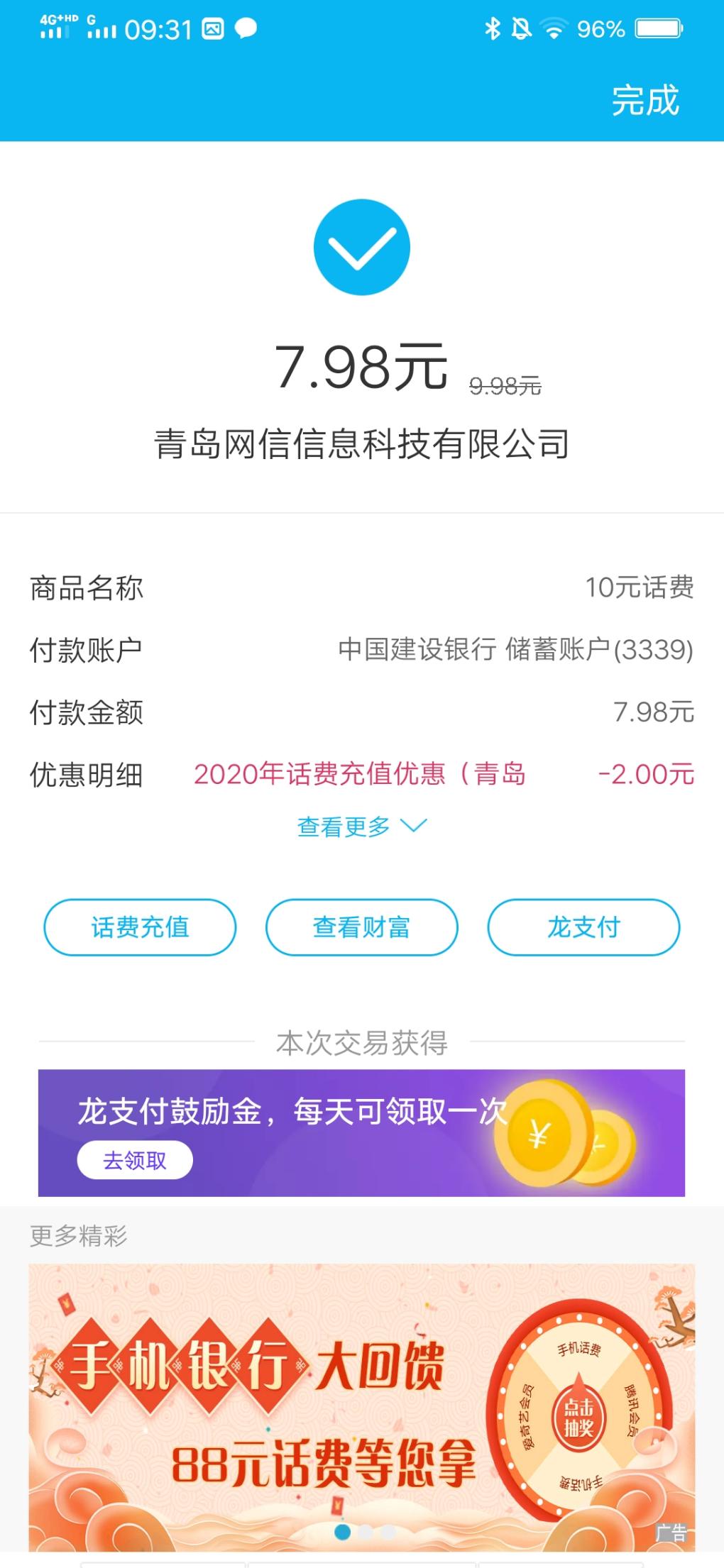This screenshot has height=1568, width=724.
Task: Go to 龙支付
Action: (583, 927)
